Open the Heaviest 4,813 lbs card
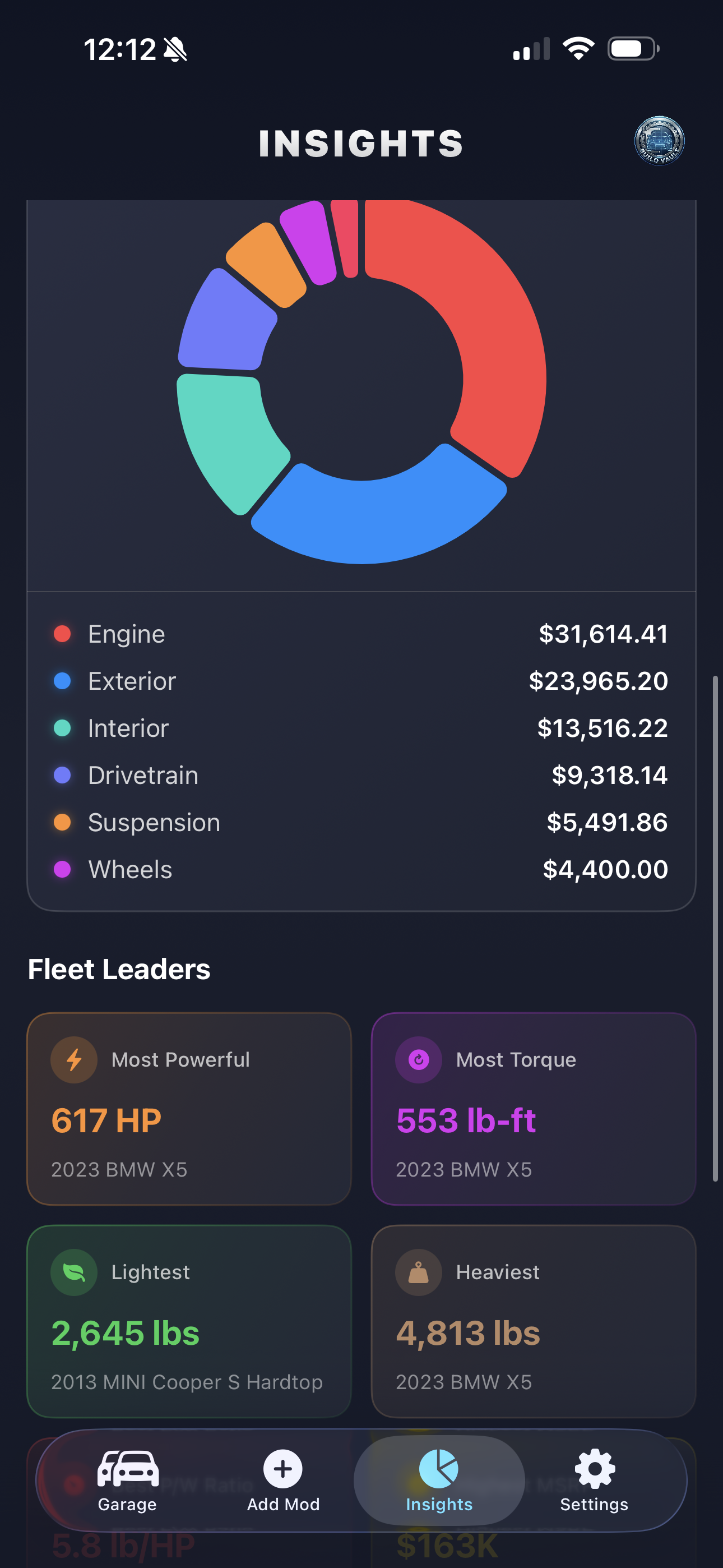The image size is (723, 1568). [533, 1321]
